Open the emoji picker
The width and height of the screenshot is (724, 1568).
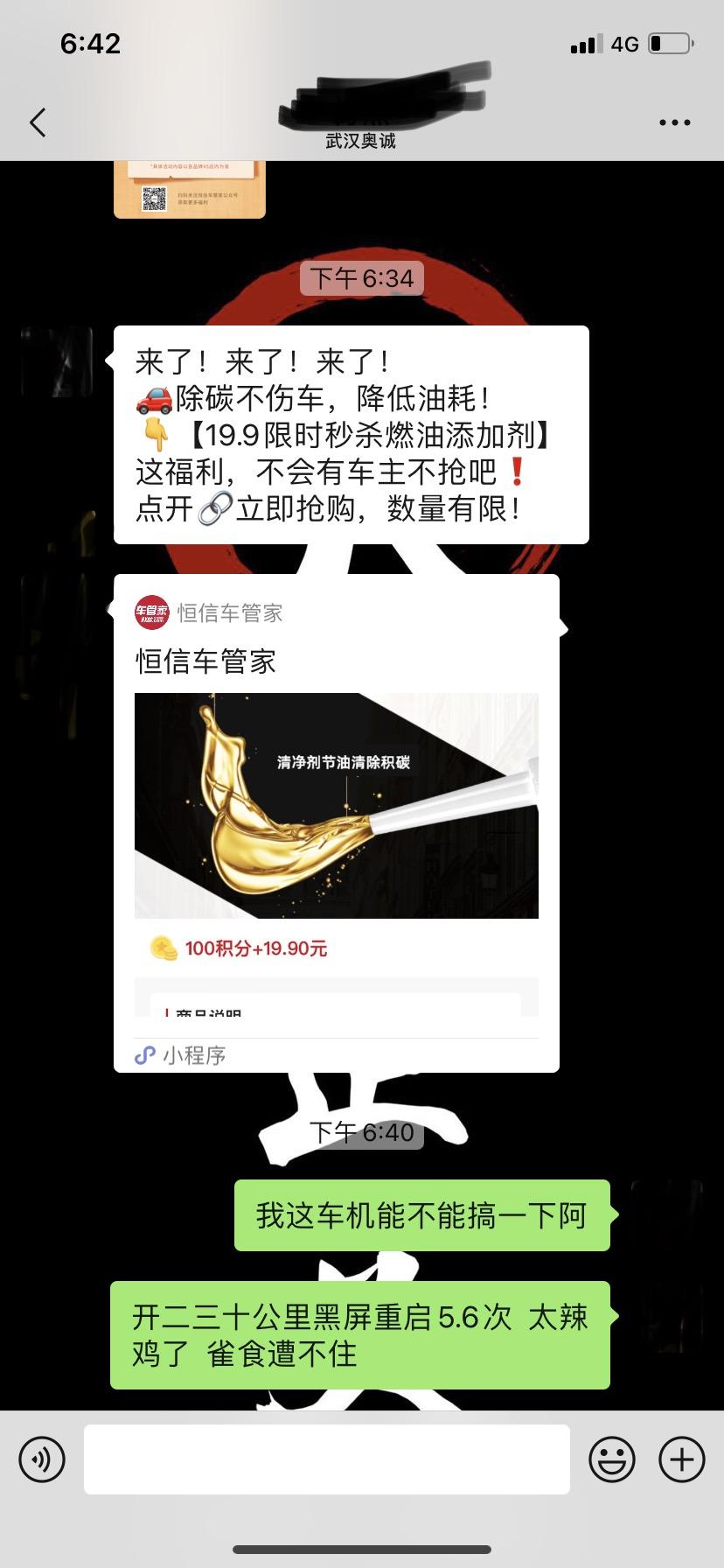point(611,1459)
